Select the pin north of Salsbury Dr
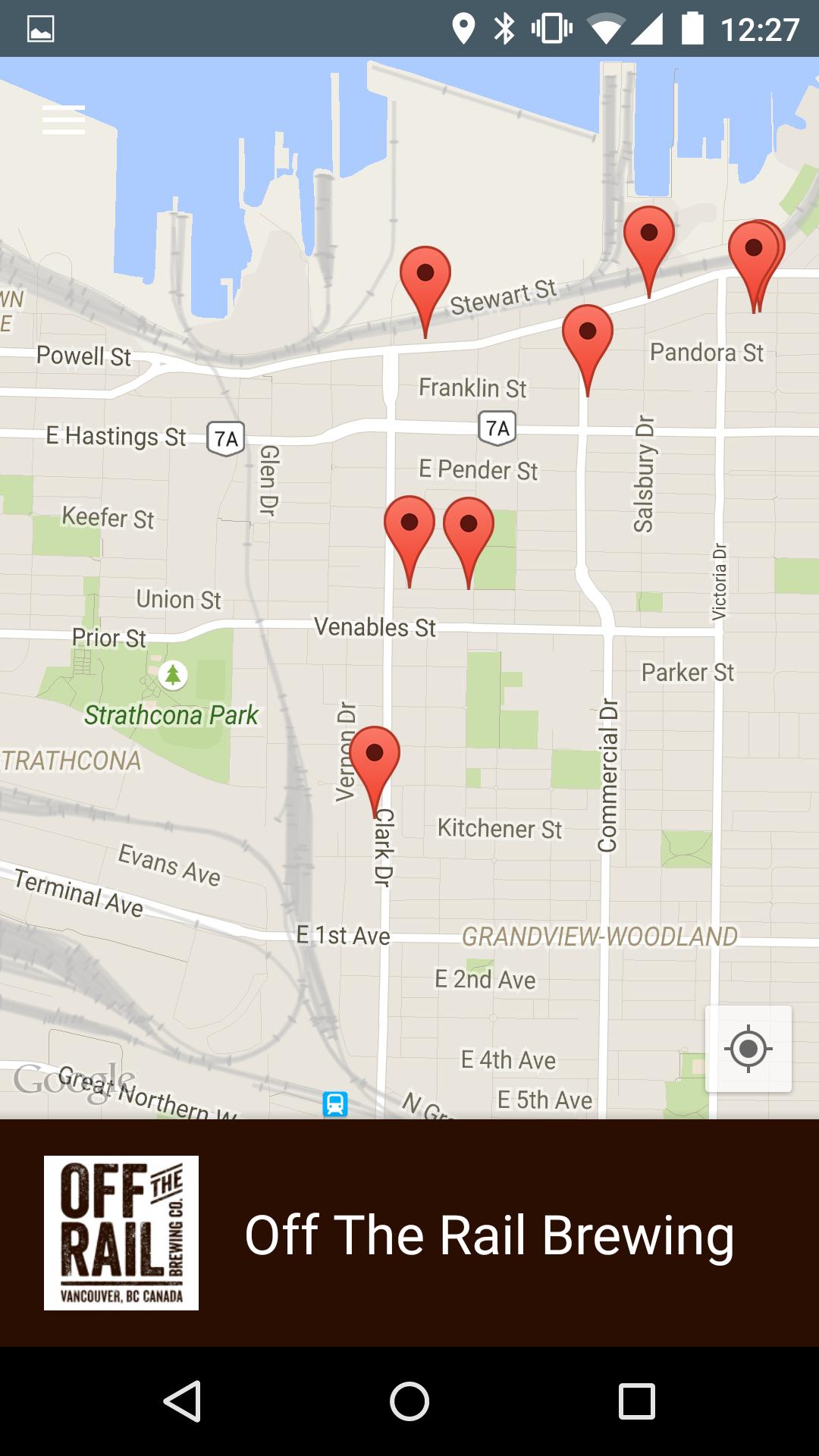This screenshot has width=819, height=1456. (649, 237)
